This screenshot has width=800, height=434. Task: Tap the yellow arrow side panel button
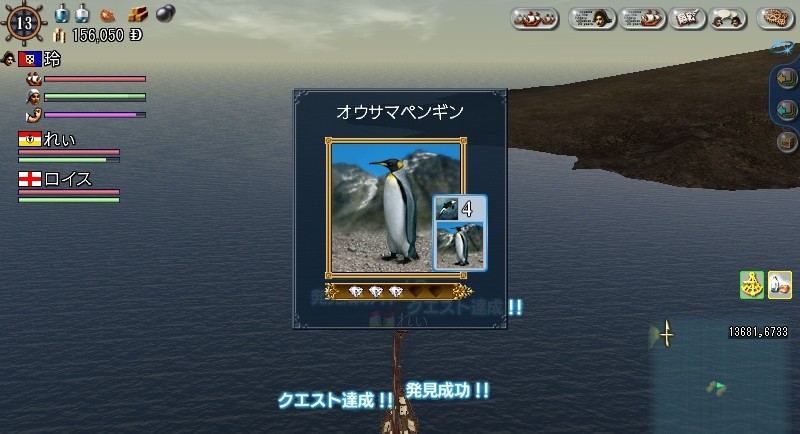coord(787,79)
